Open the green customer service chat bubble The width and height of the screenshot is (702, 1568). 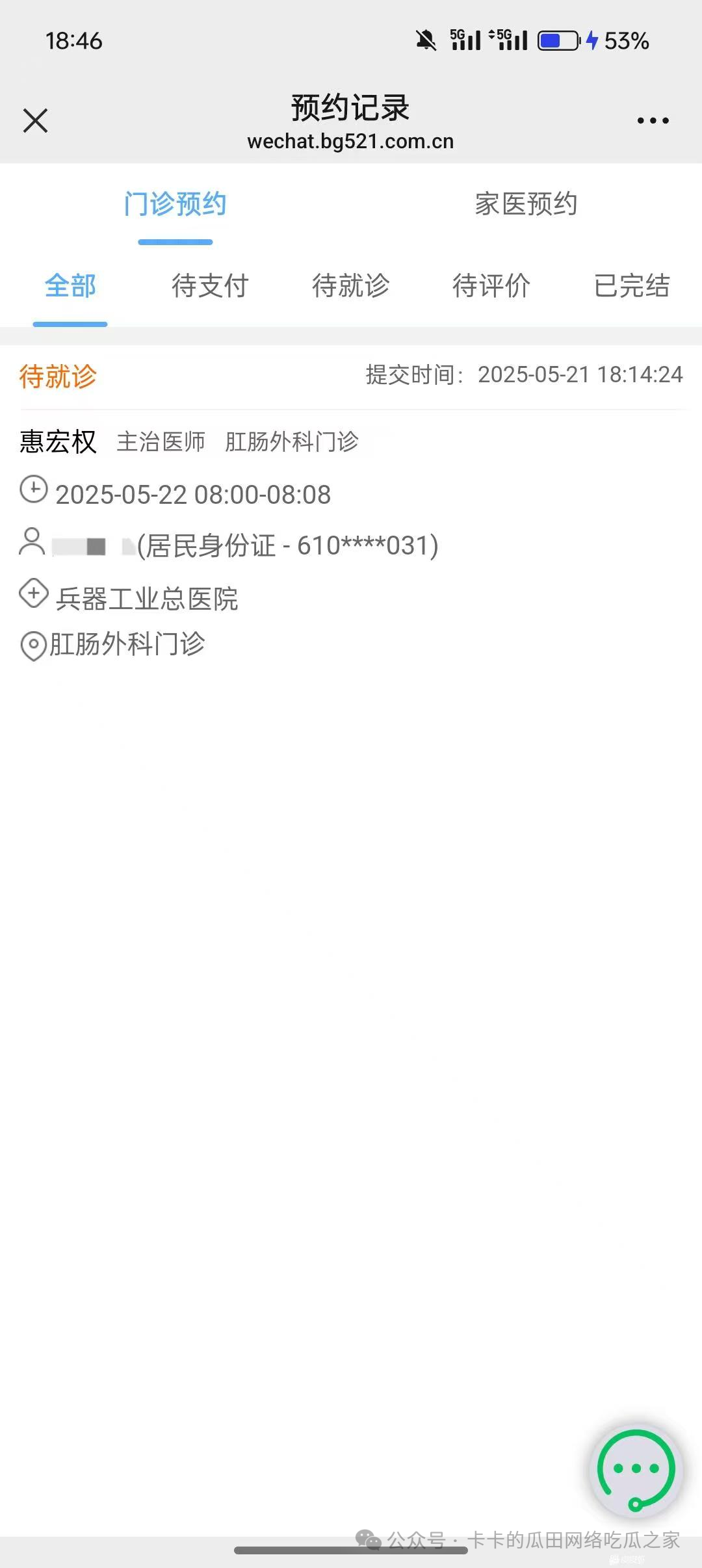tap(636, 1470)
